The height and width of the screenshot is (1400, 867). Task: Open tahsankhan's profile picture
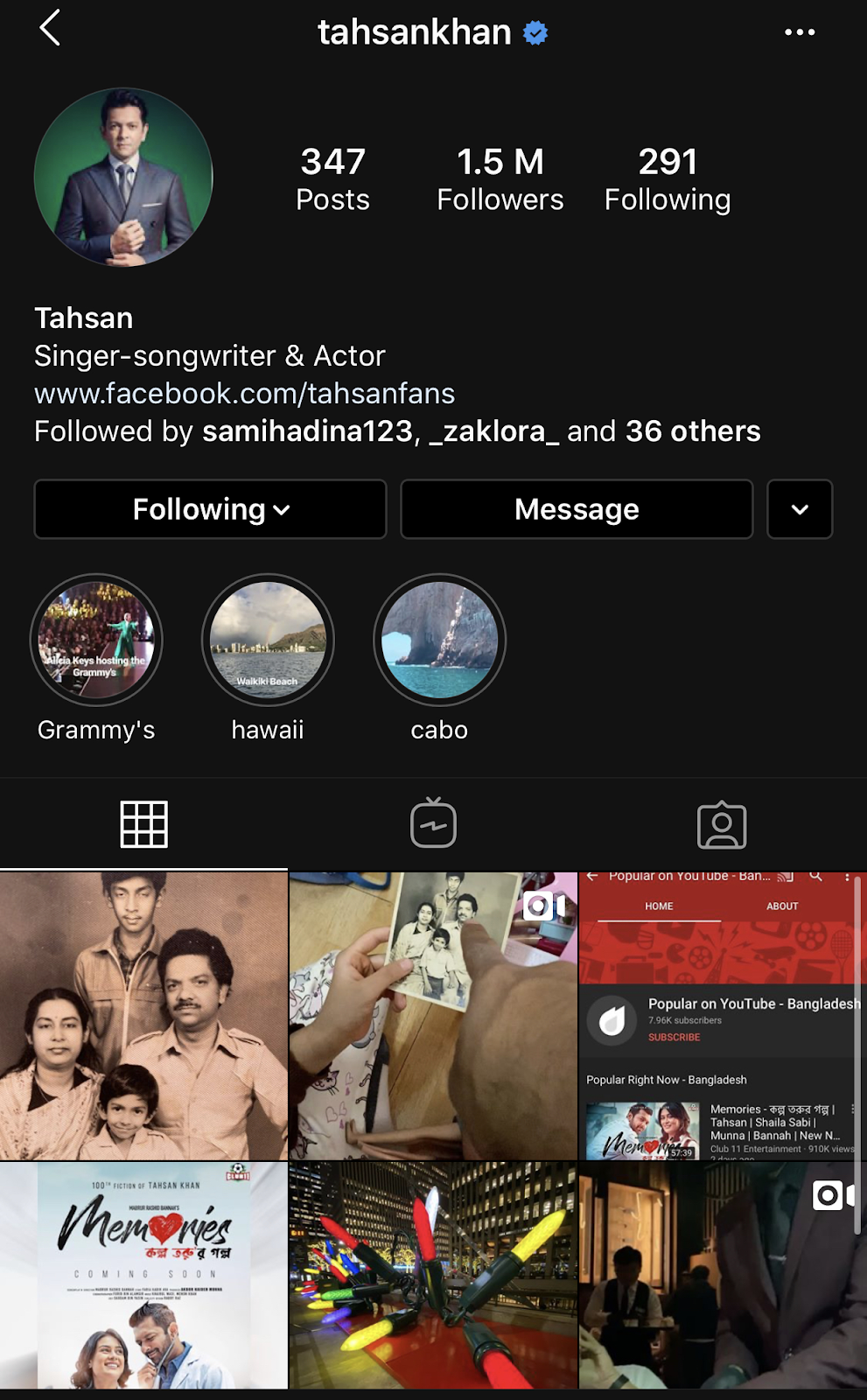click(x=123, y=178)
